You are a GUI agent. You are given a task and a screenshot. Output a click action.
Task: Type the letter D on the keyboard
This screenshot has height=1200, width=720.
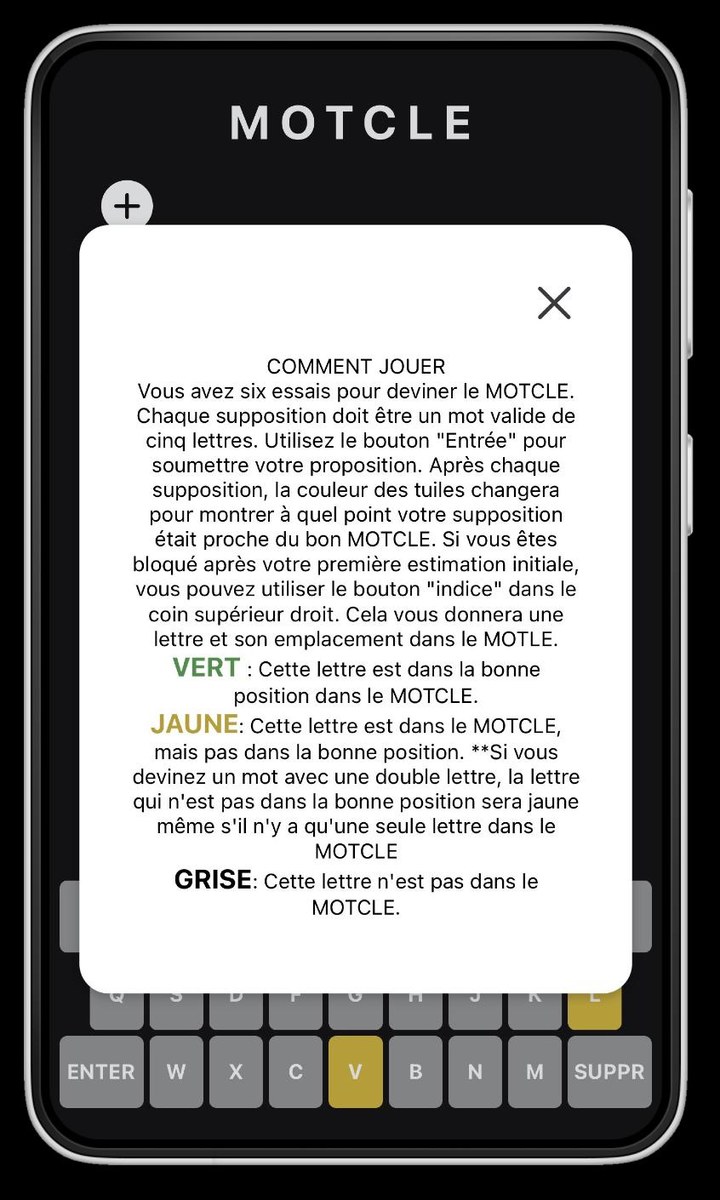tap(235, 1005)
